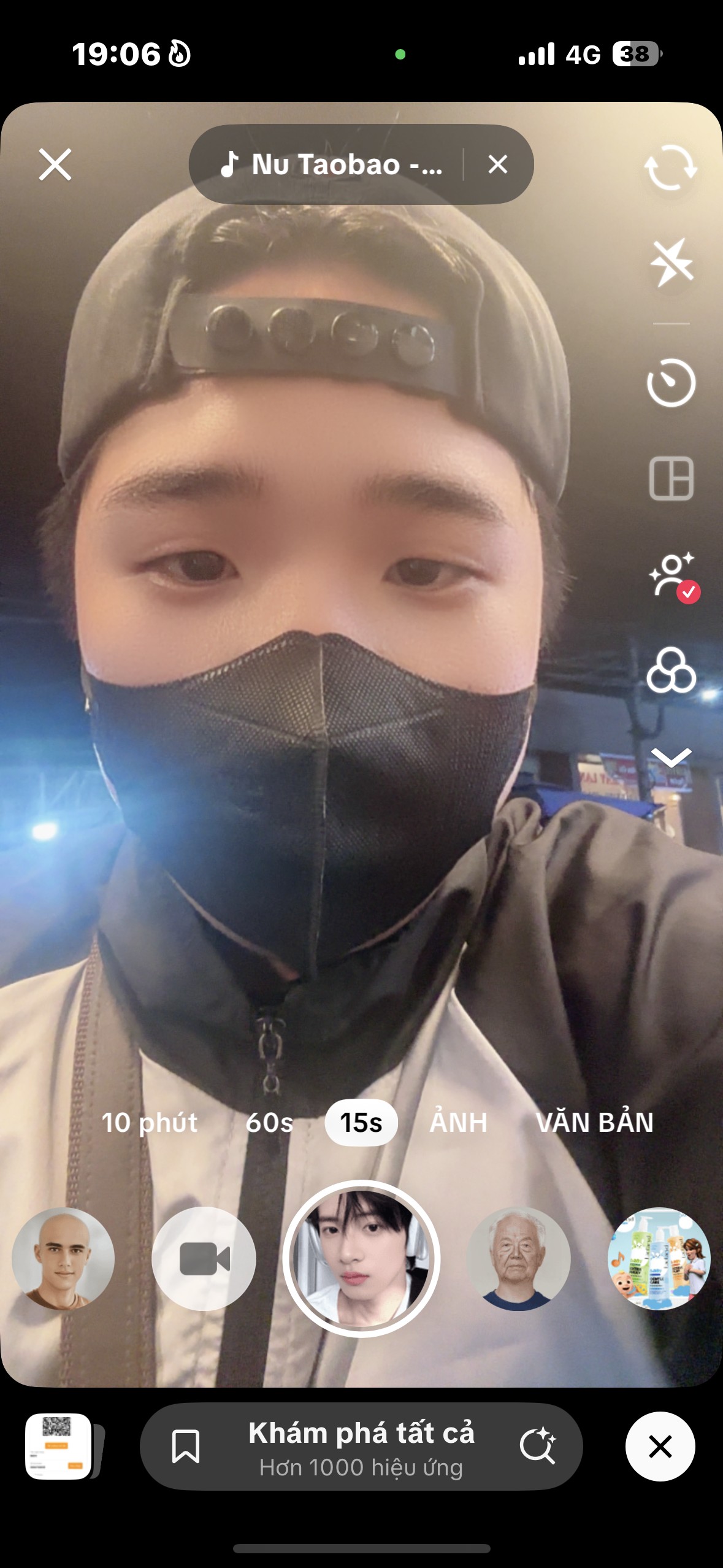
Task: Open the color filters
Action: pos(671,670)
